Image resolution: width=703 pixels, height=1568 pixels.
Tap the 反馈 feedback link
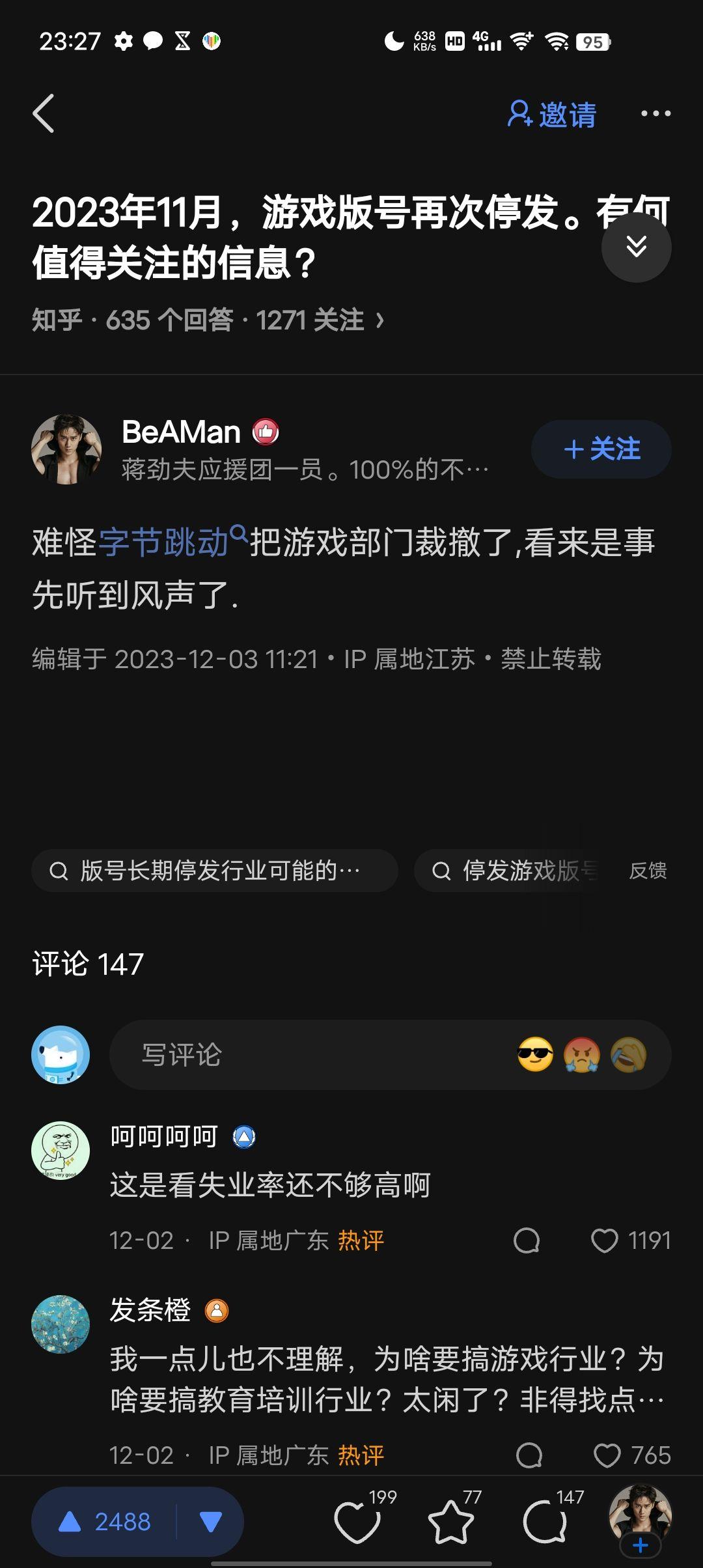[648, 871]
